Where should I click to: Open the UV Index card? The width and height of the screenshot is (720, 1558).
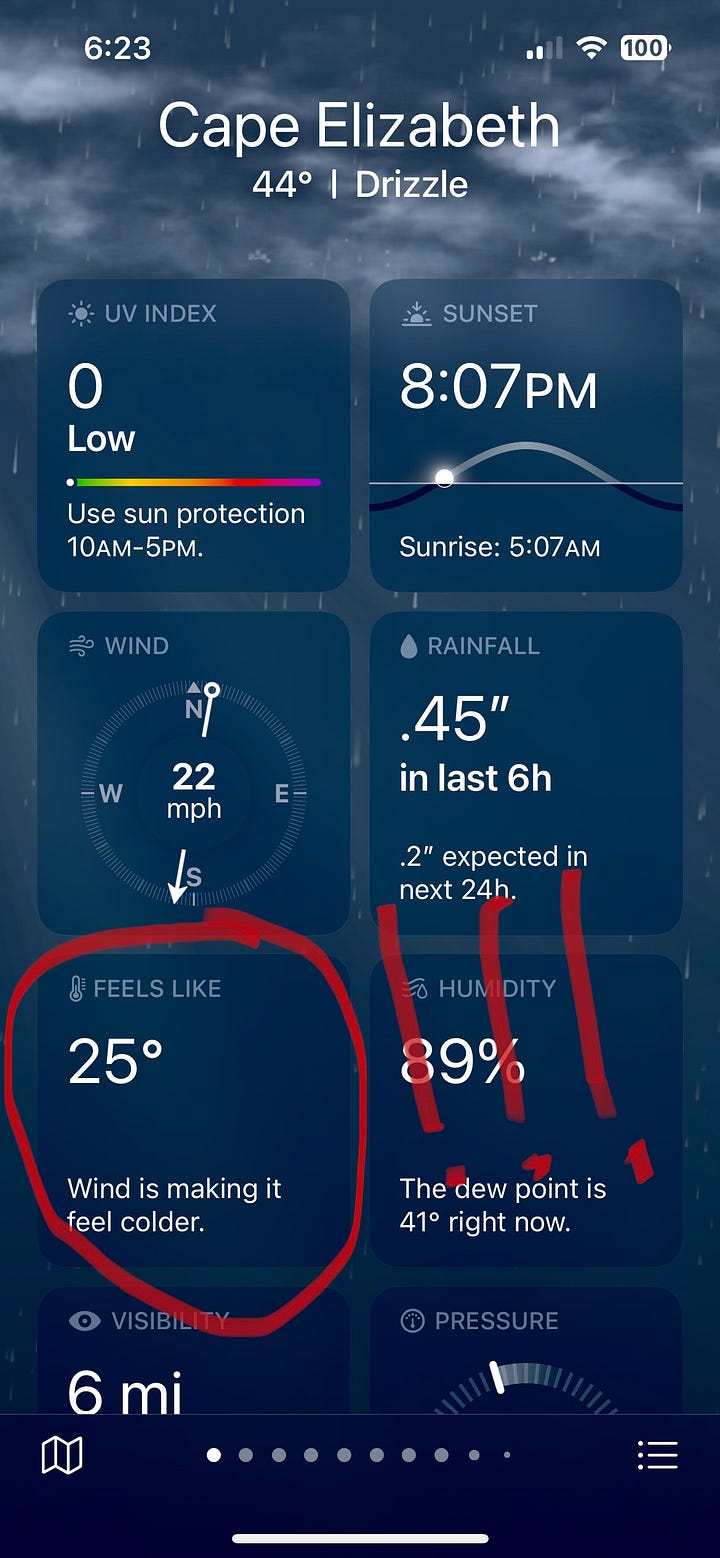point(193,435)
